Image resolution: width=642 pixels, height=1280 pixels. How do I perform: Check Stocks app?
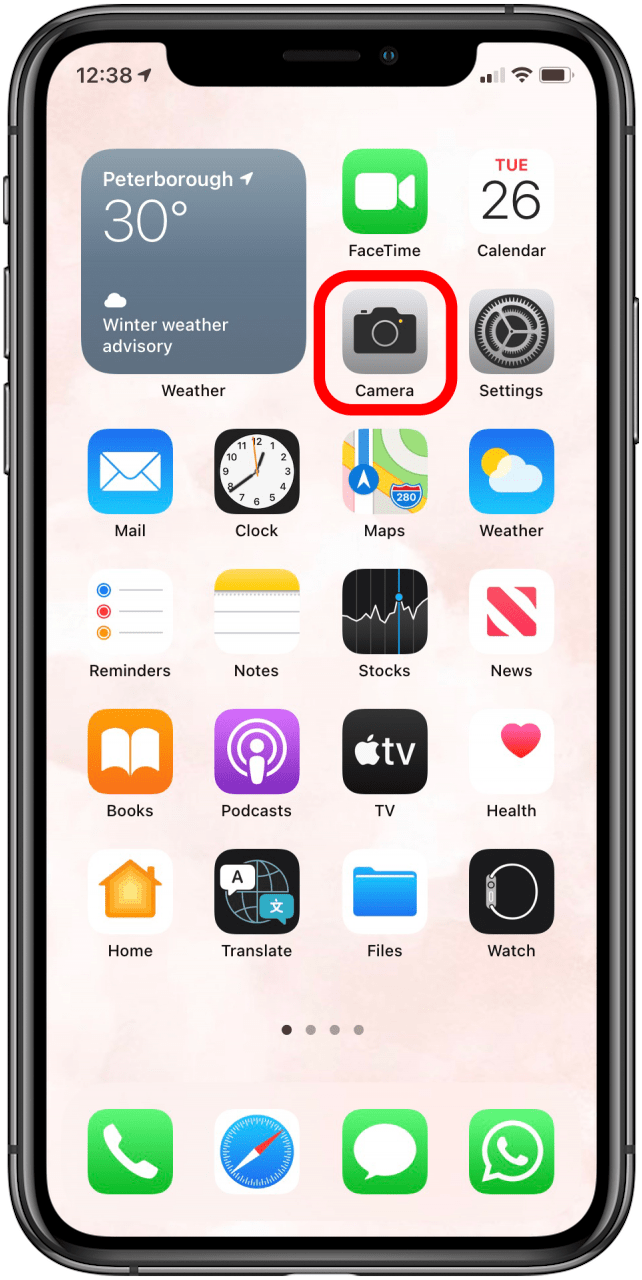point(385,612)
